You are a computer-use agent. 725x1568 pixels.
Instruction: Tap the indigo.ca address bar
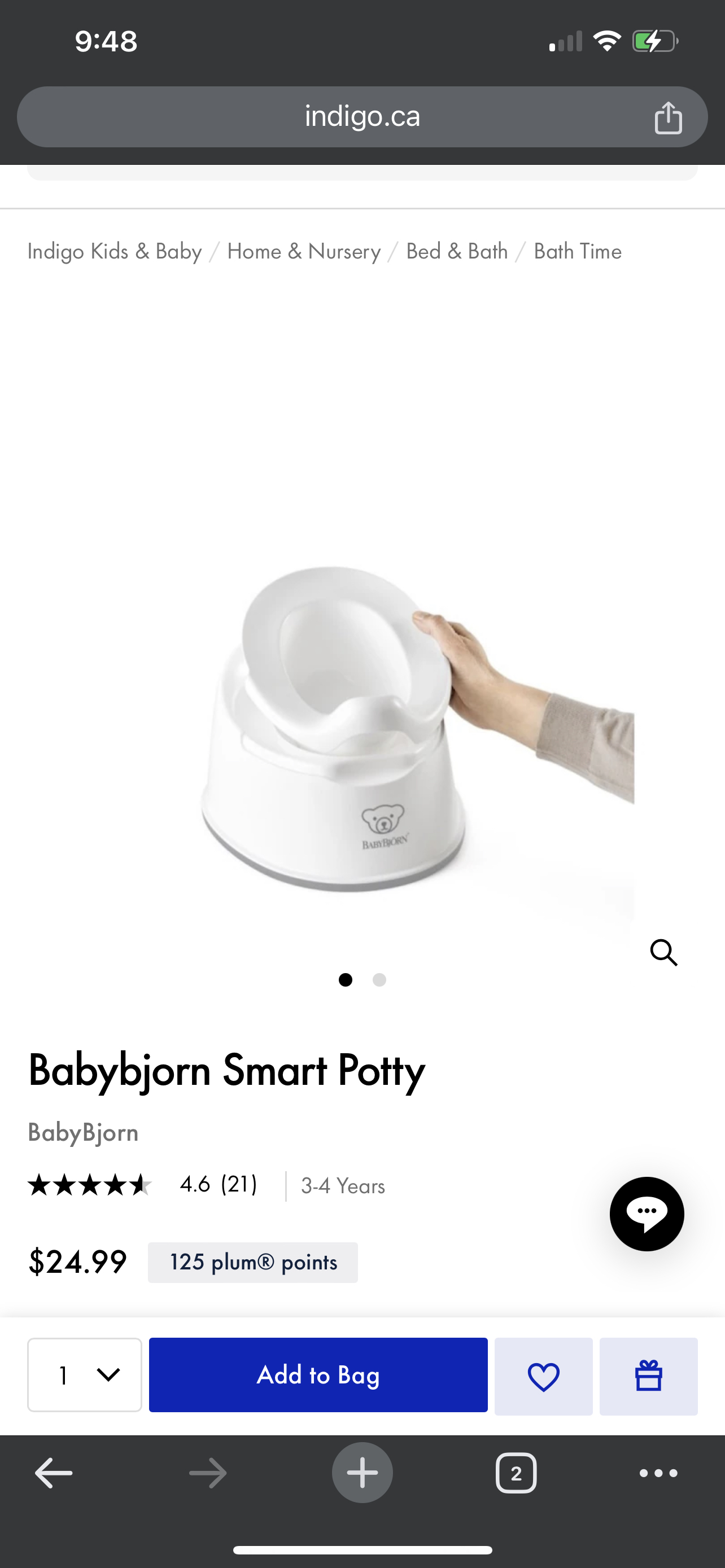point(361,116)
